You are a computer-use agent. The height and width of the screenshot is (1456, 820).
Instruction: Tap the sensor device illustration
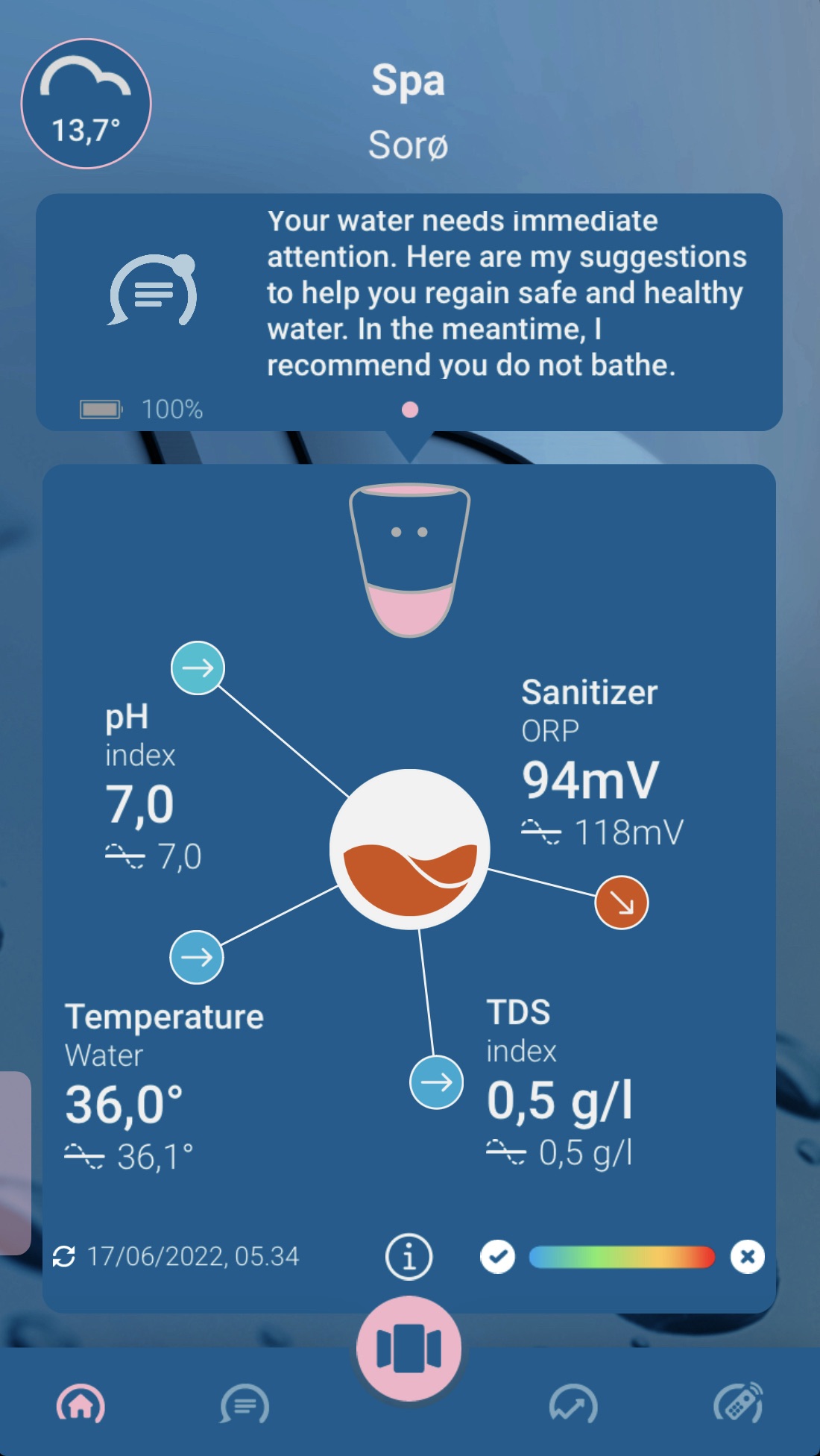(x=410, y=560)
